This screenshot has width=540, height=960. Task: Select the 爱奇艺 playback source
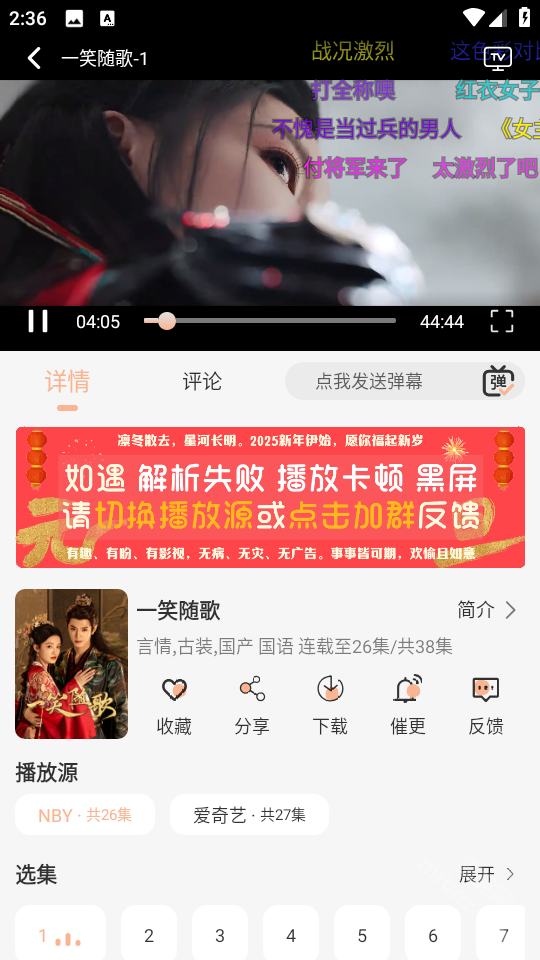click(249, 815)
